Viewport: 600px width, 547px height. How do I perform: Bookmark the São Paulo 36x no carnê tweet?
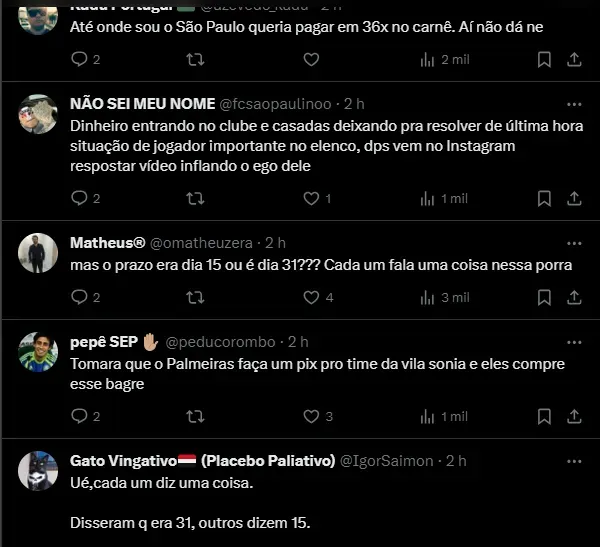pos(544,60)
